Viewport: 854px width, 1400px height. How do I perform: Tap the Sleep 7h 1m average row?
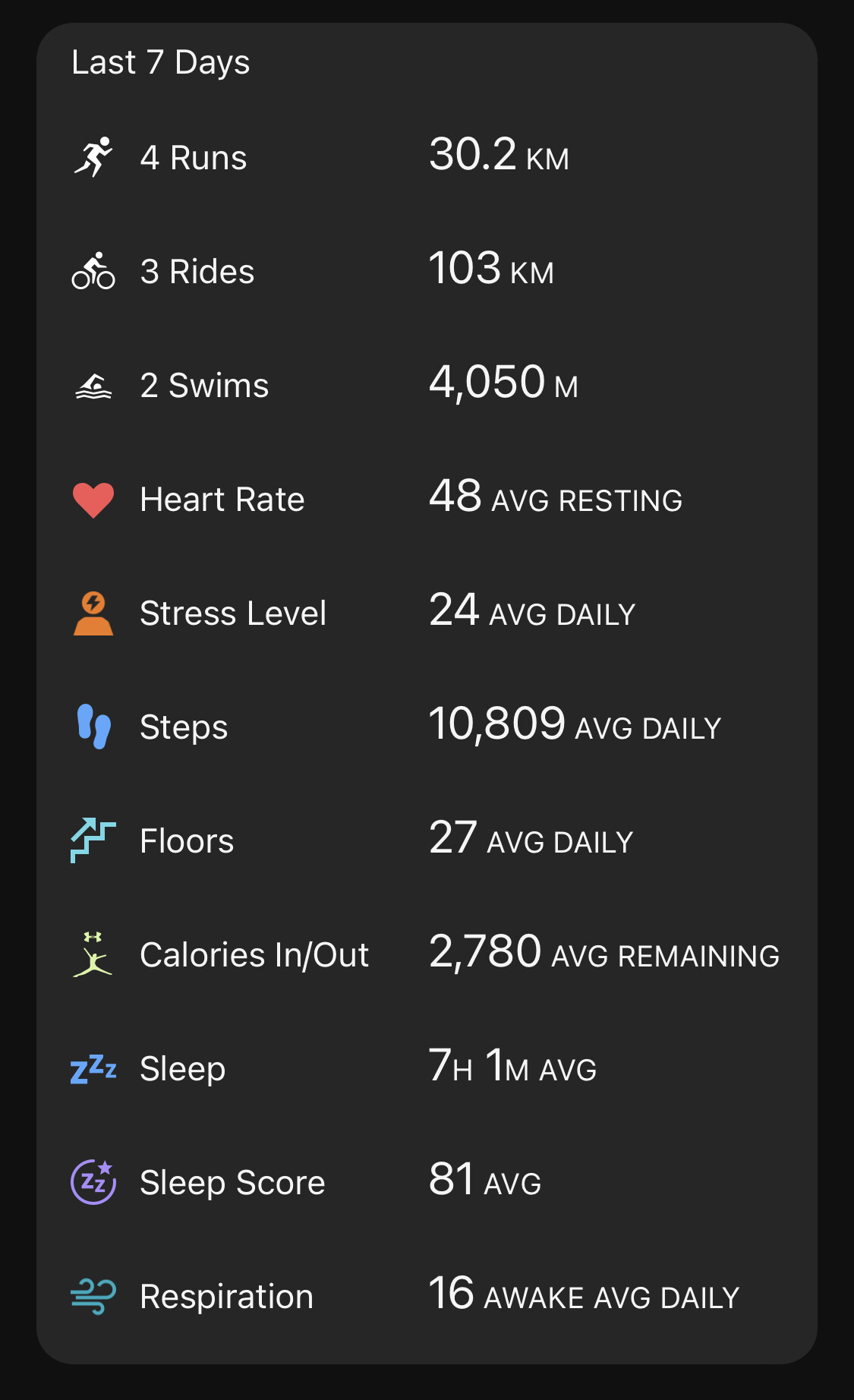coord(427,1068)
